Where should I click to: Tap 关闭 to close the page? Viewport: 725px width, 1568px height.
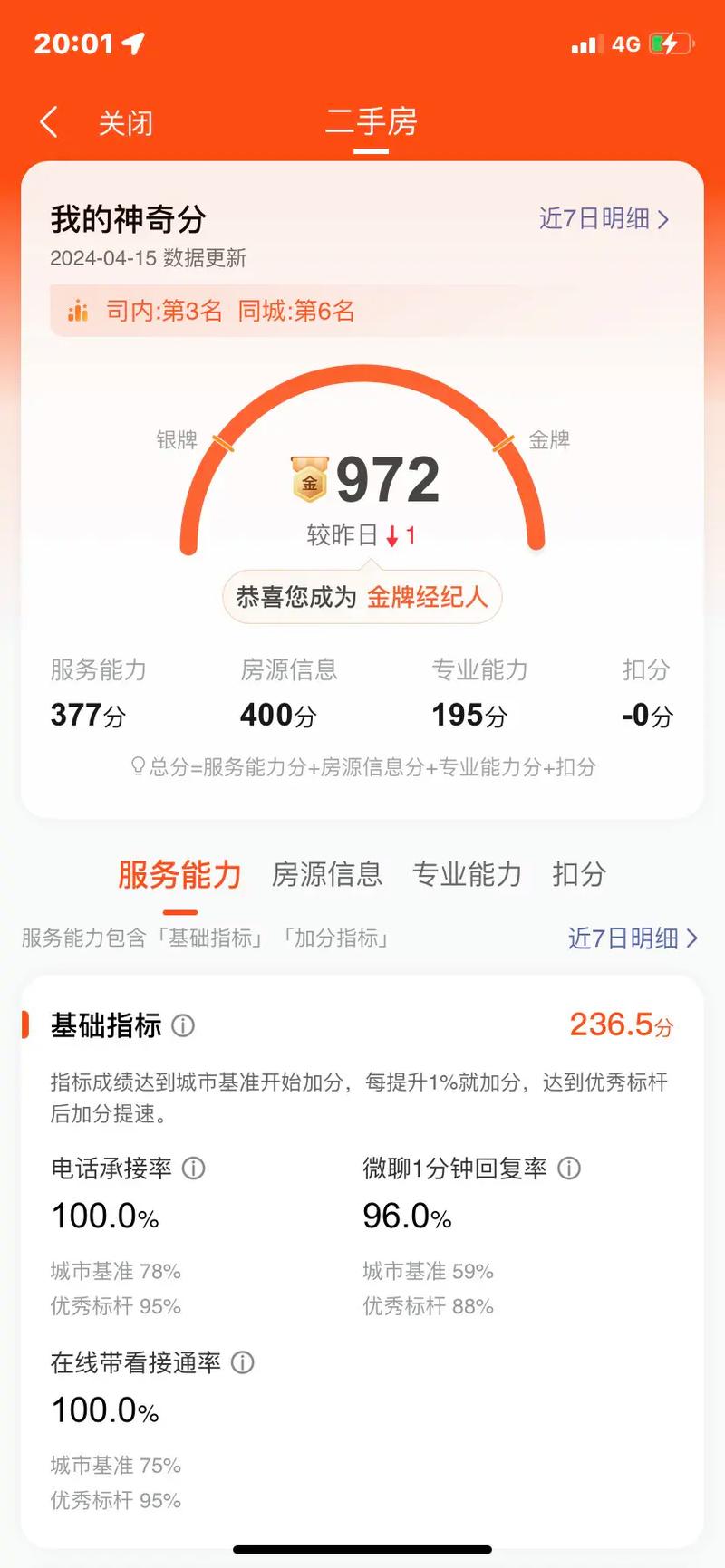(x=126, y=122)
